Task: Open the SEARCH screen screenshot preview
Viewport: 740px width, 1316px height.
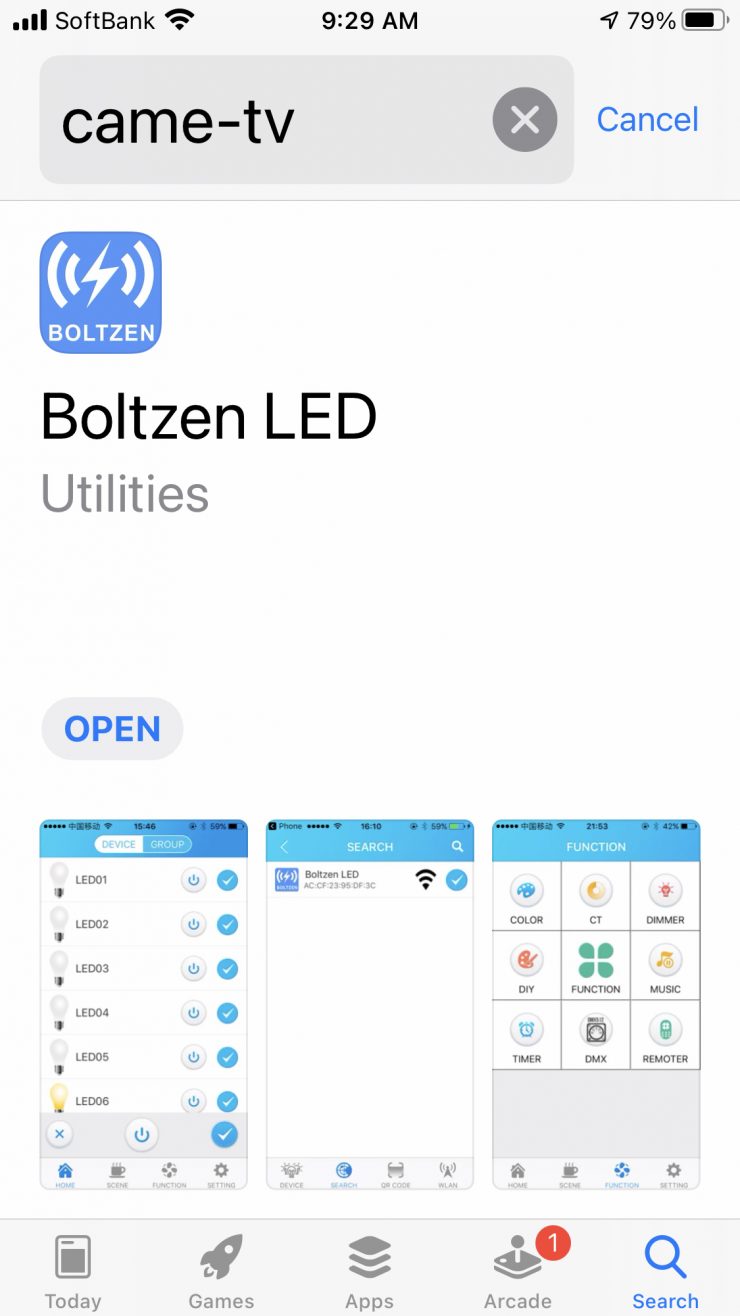Action: click(369, 1005)
